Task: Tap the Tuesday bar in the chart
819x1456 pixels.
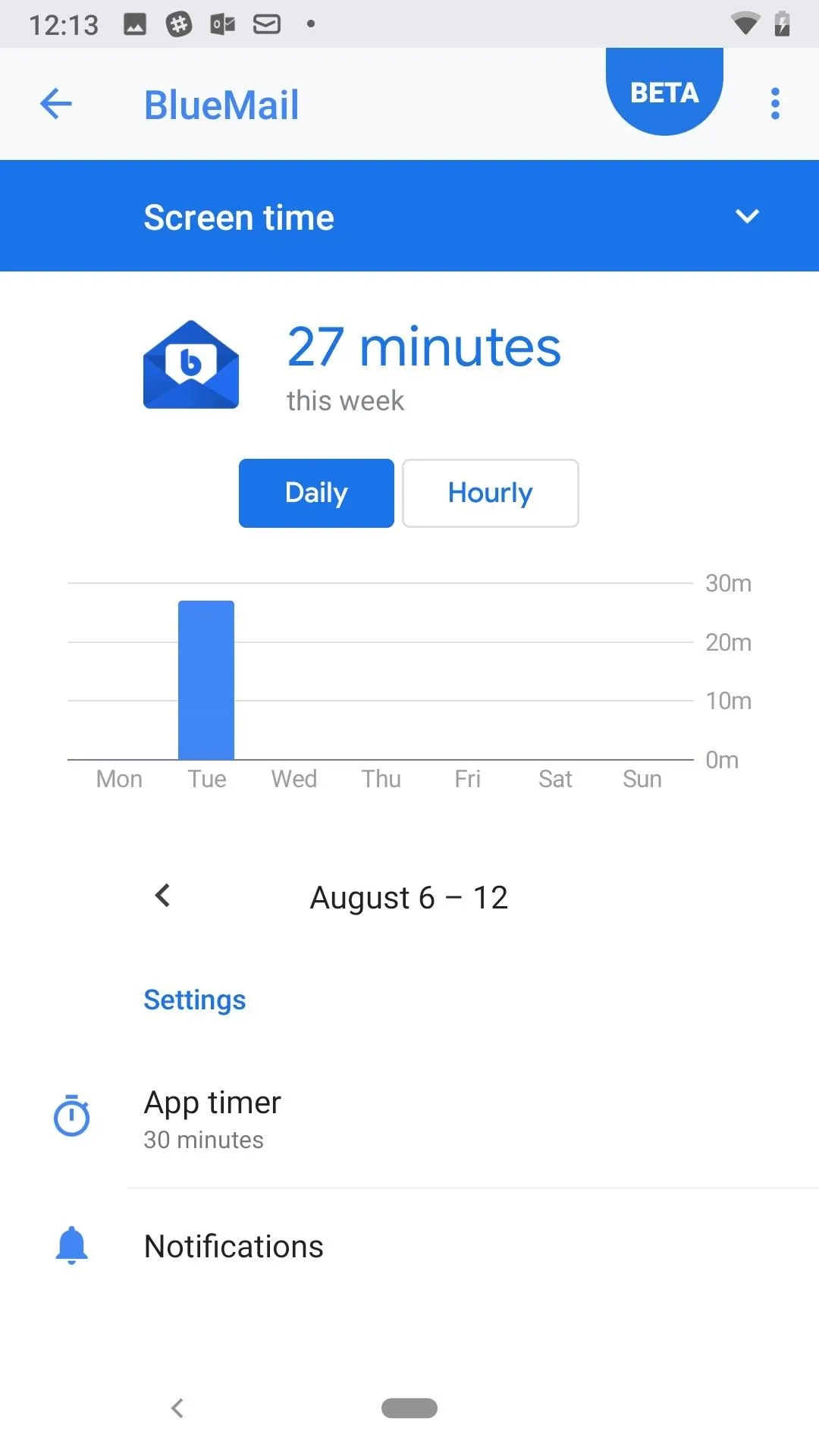Action: [x=206, y=679]
